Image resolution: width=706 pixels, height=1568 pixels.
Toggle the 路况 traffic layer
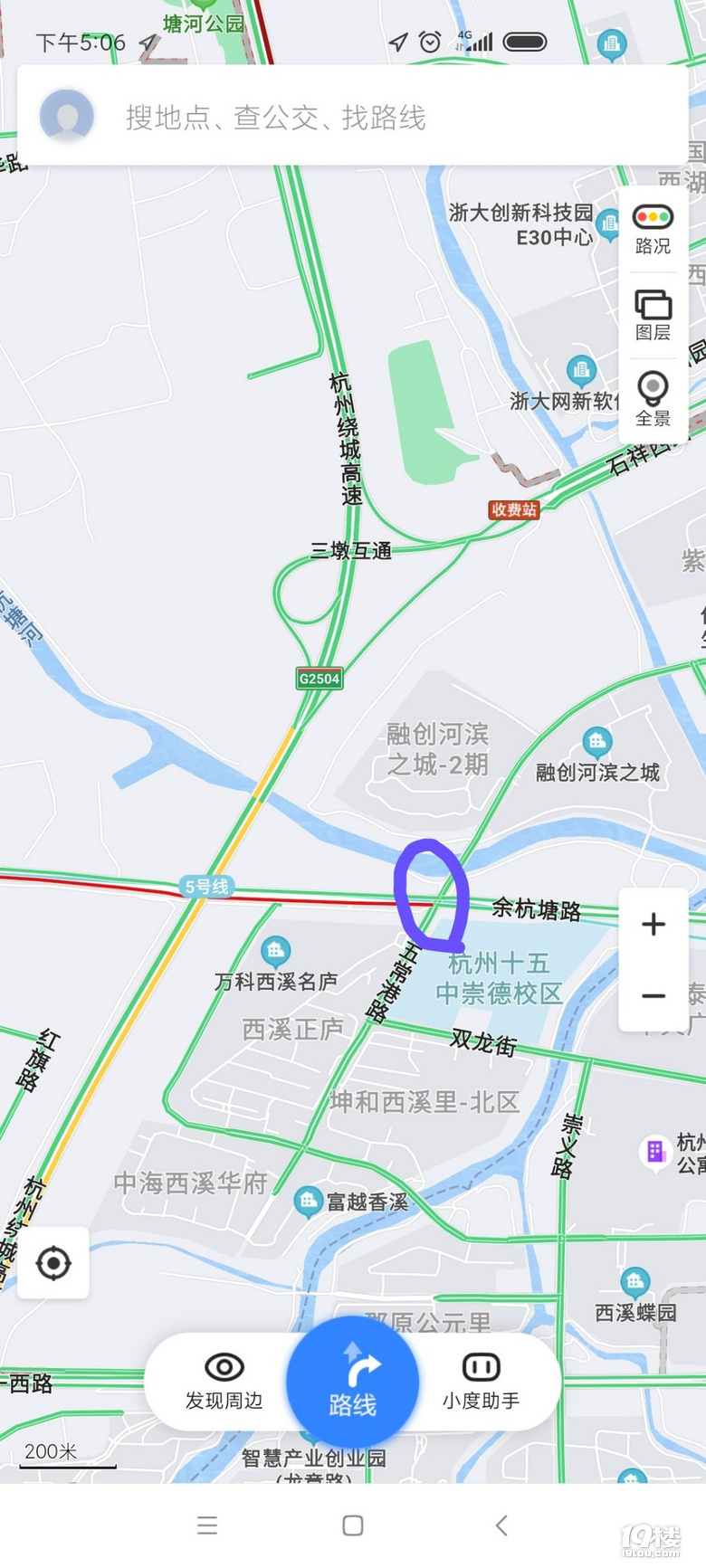[653, 229]
